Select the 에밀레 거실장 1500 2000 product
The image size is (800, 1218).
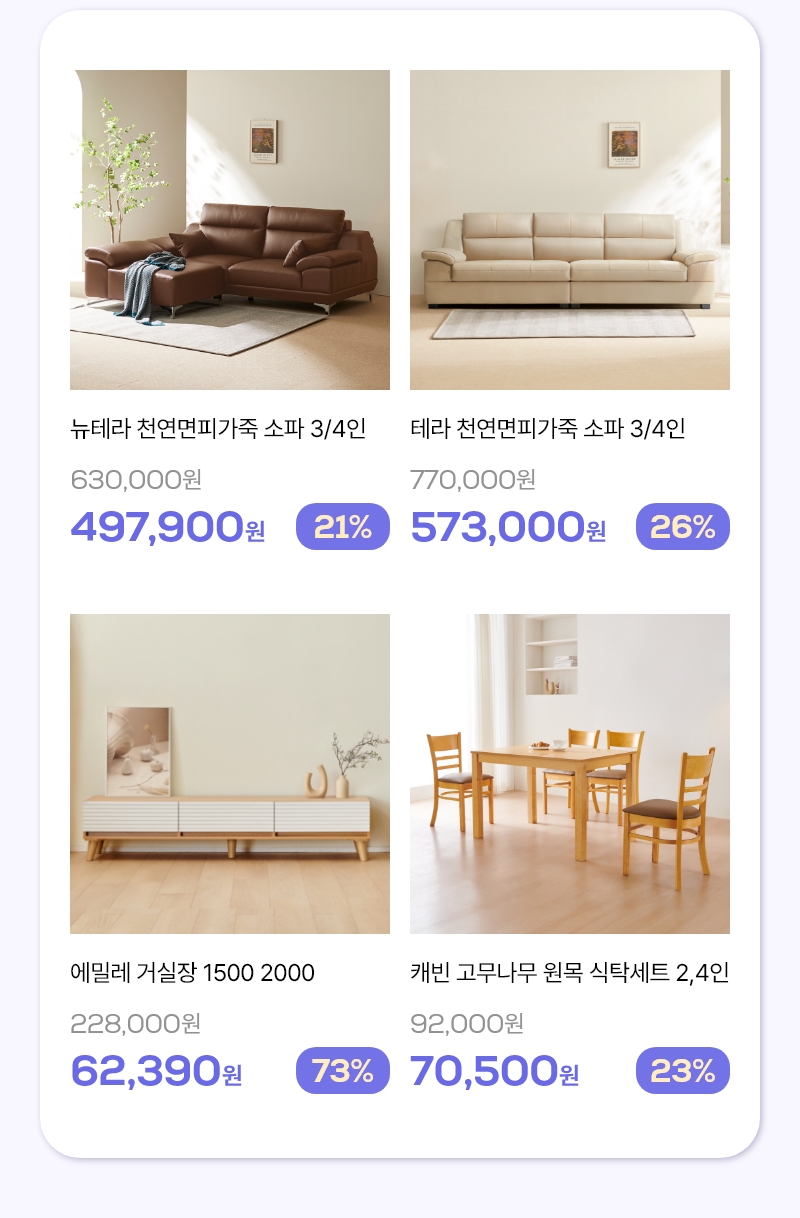point(230,774)
